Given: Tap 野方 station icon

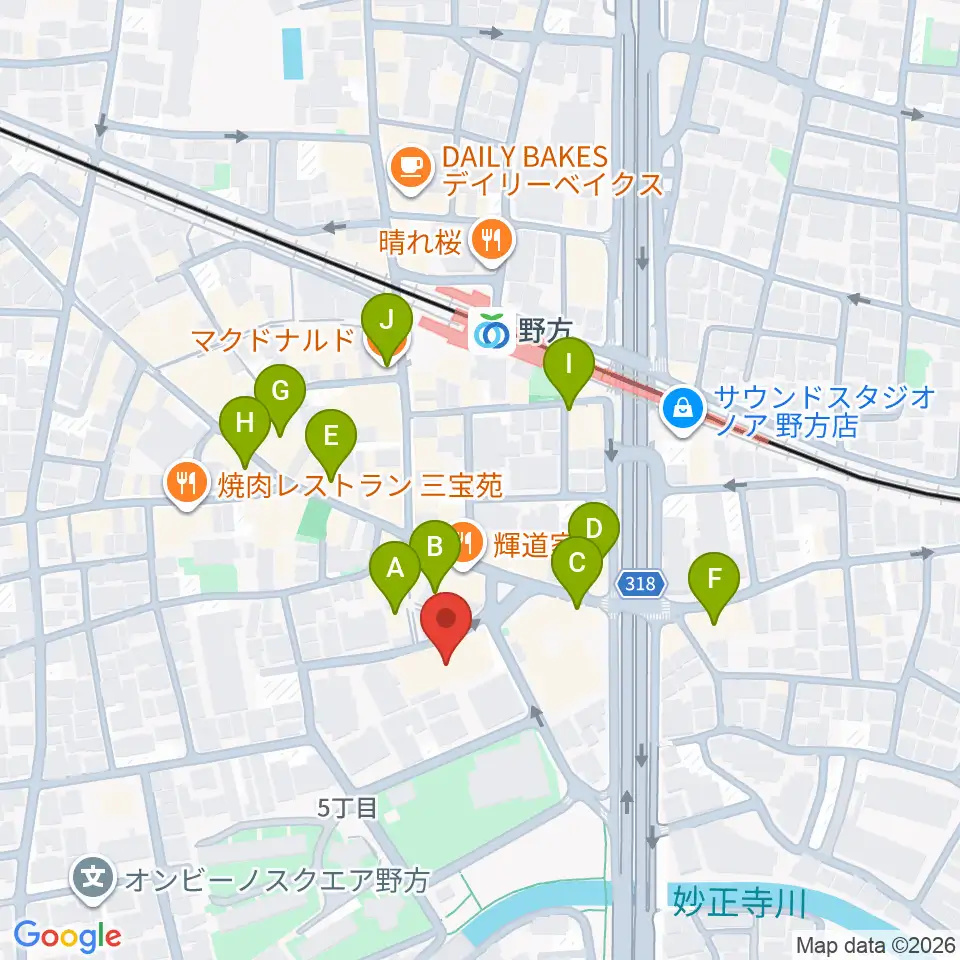Looking at the screenshot, I should (x=492, y=334).
